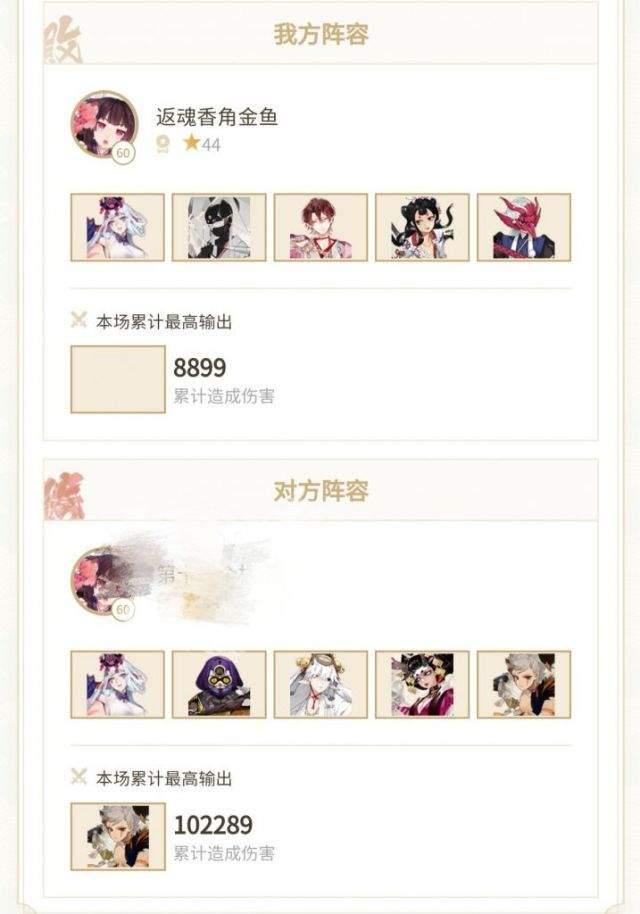The width and height of the screenshot is (640, 914).
Task: Open the profile avatar of 返魂香角金鱼
Action: click(x=103, y=125)
